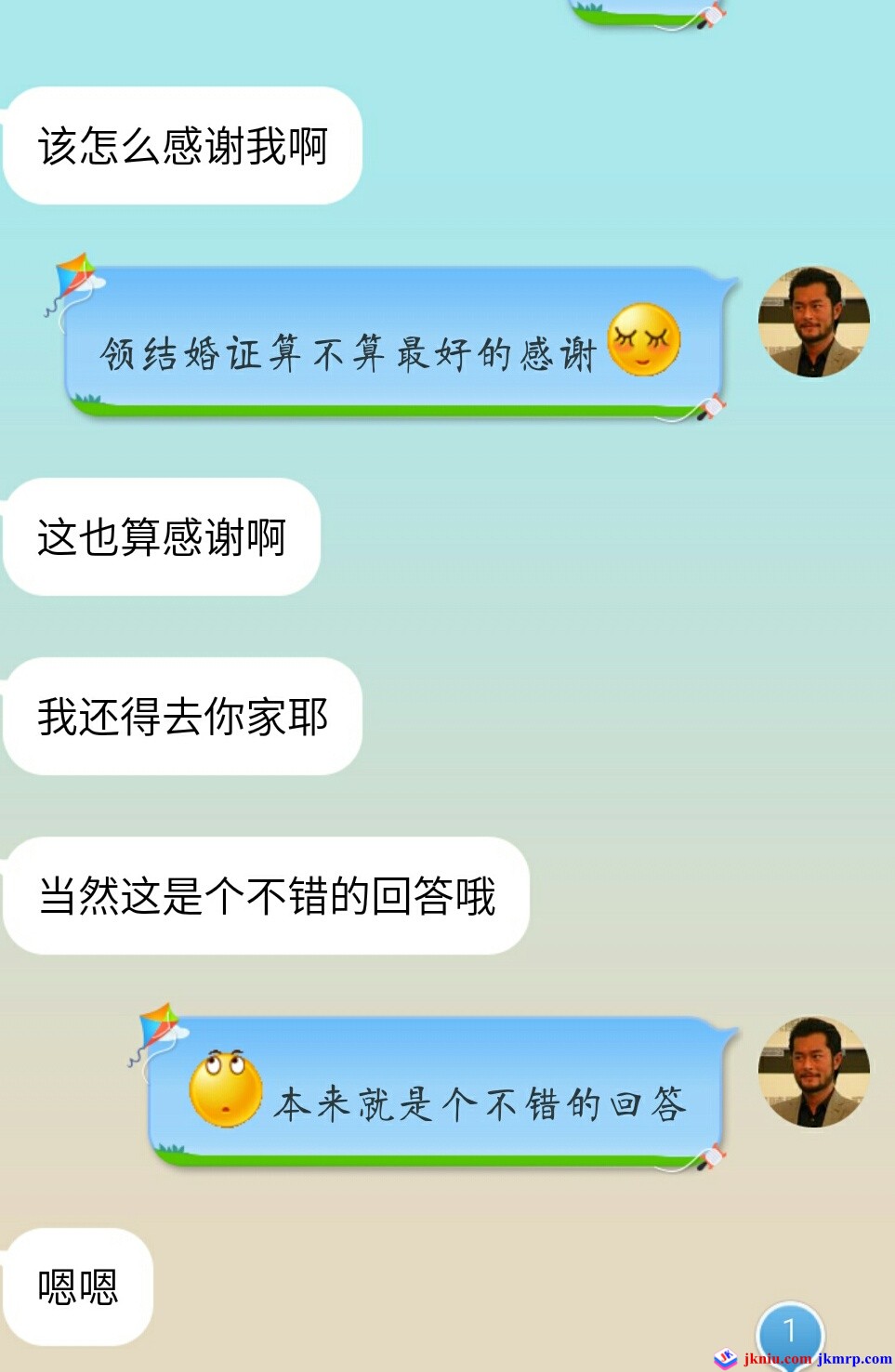Screen dimensions: 895x1372
Task: Open sender avatar beside the 领结婚证算不算最好的感谢 message
Action: click(813, 322)
